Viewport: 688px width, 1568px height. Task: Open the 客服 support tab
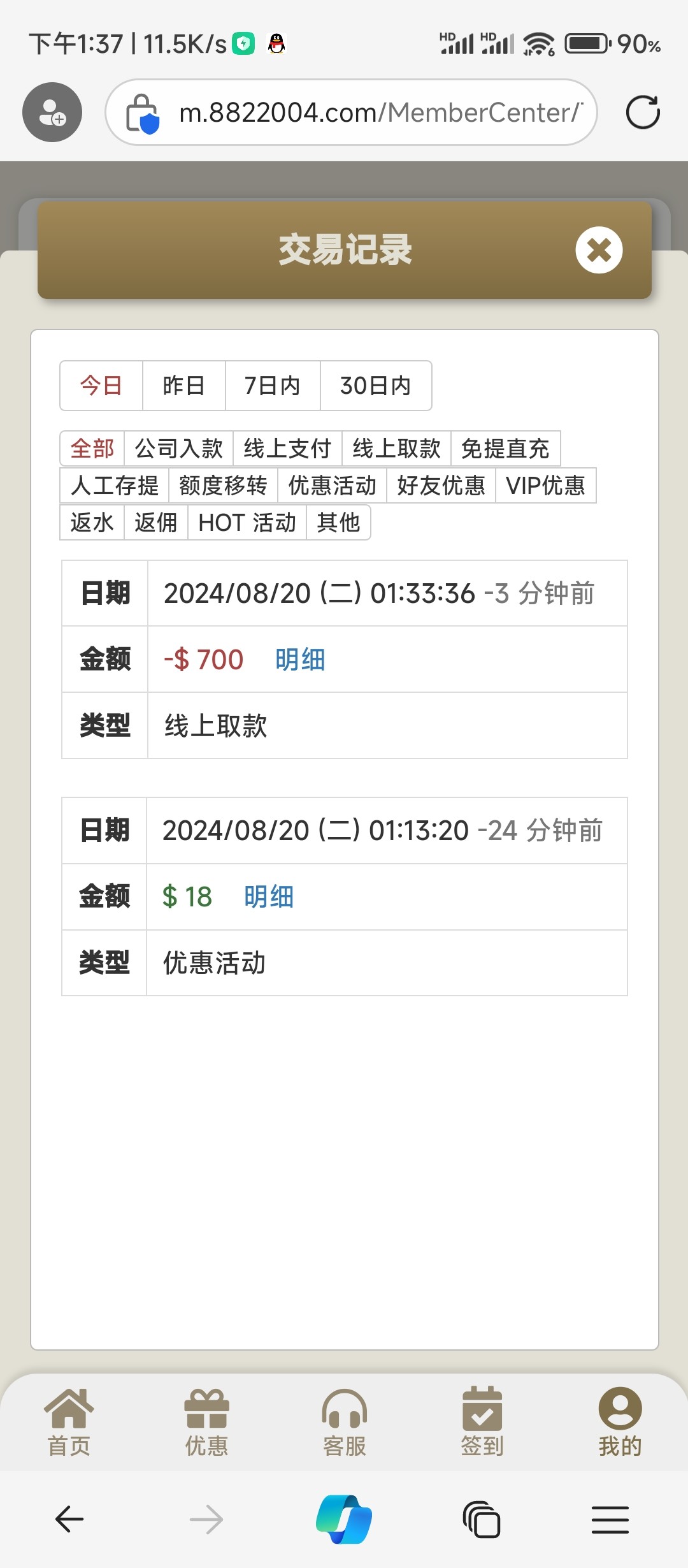coord(344,1423)
